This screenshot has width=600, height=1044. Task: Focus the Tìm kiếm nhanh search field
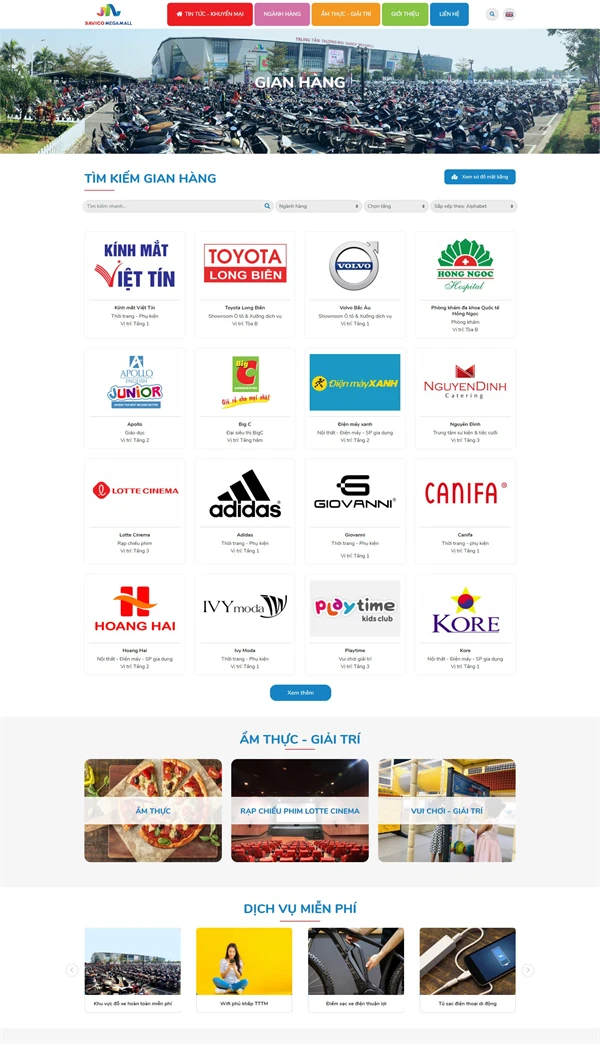pyautogui.click(x=172, y=206)
